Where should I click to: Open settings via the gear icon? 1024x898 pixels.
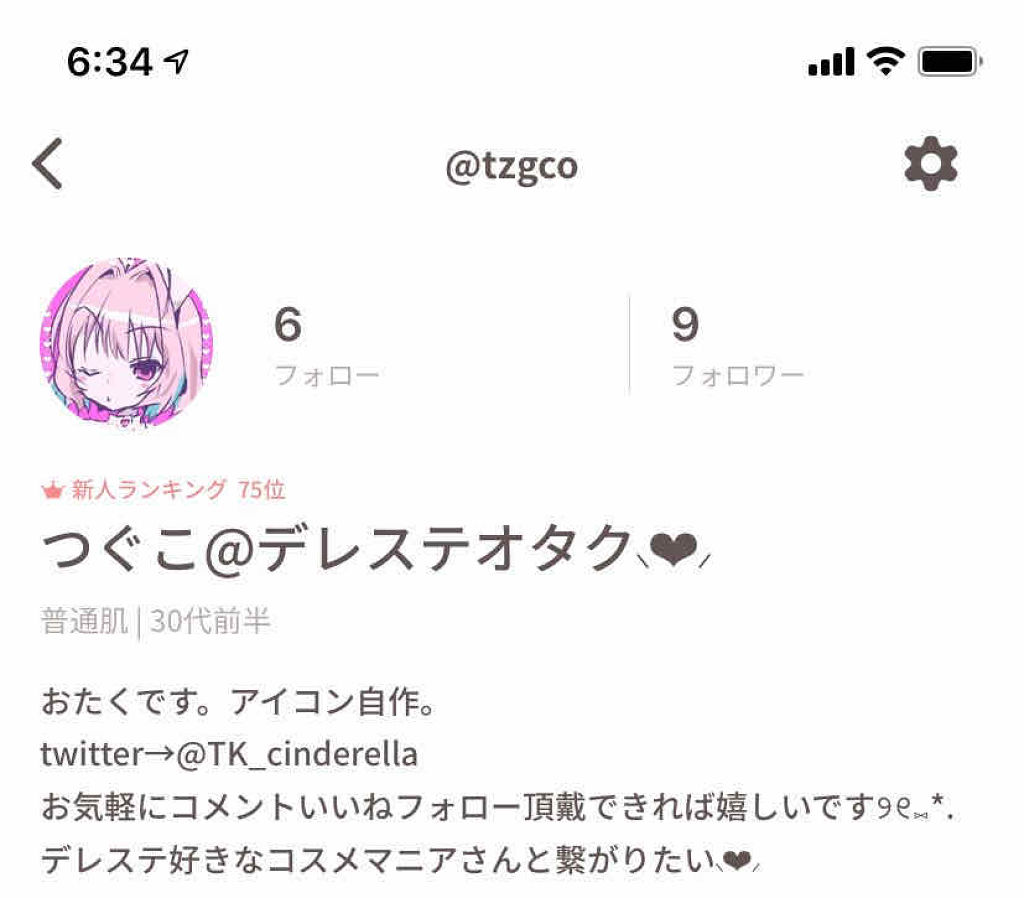[930, 165]
